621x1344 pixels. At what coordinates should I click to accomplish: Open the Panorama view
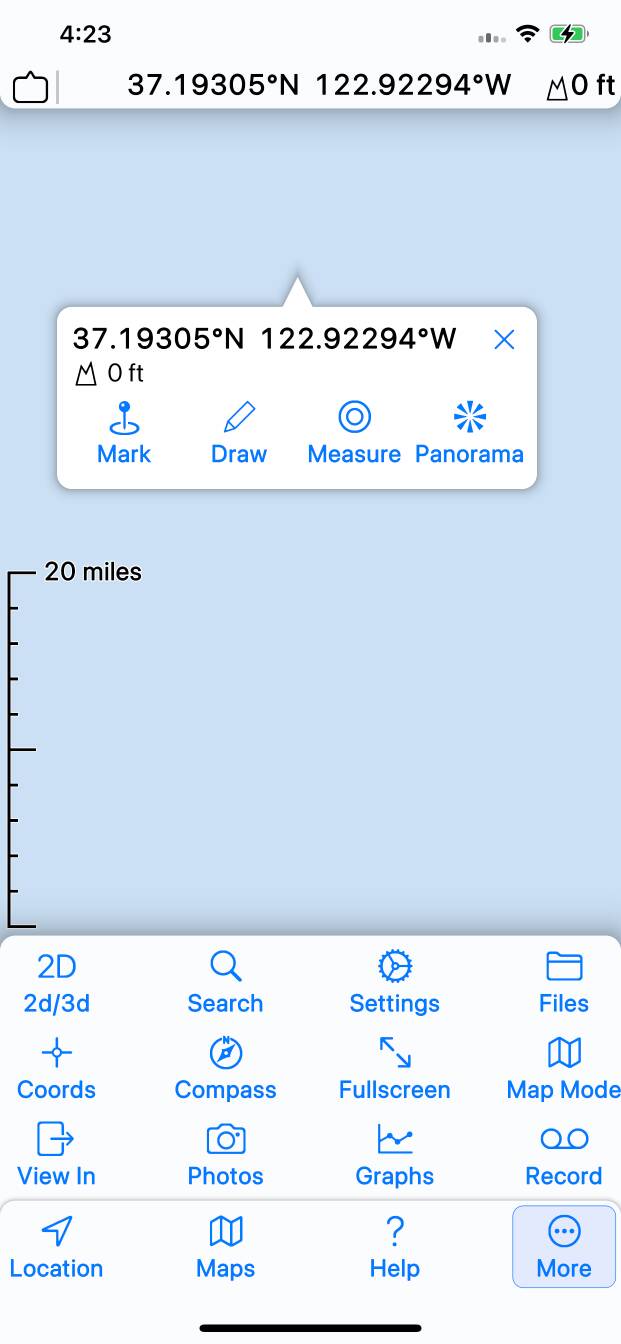469,432
